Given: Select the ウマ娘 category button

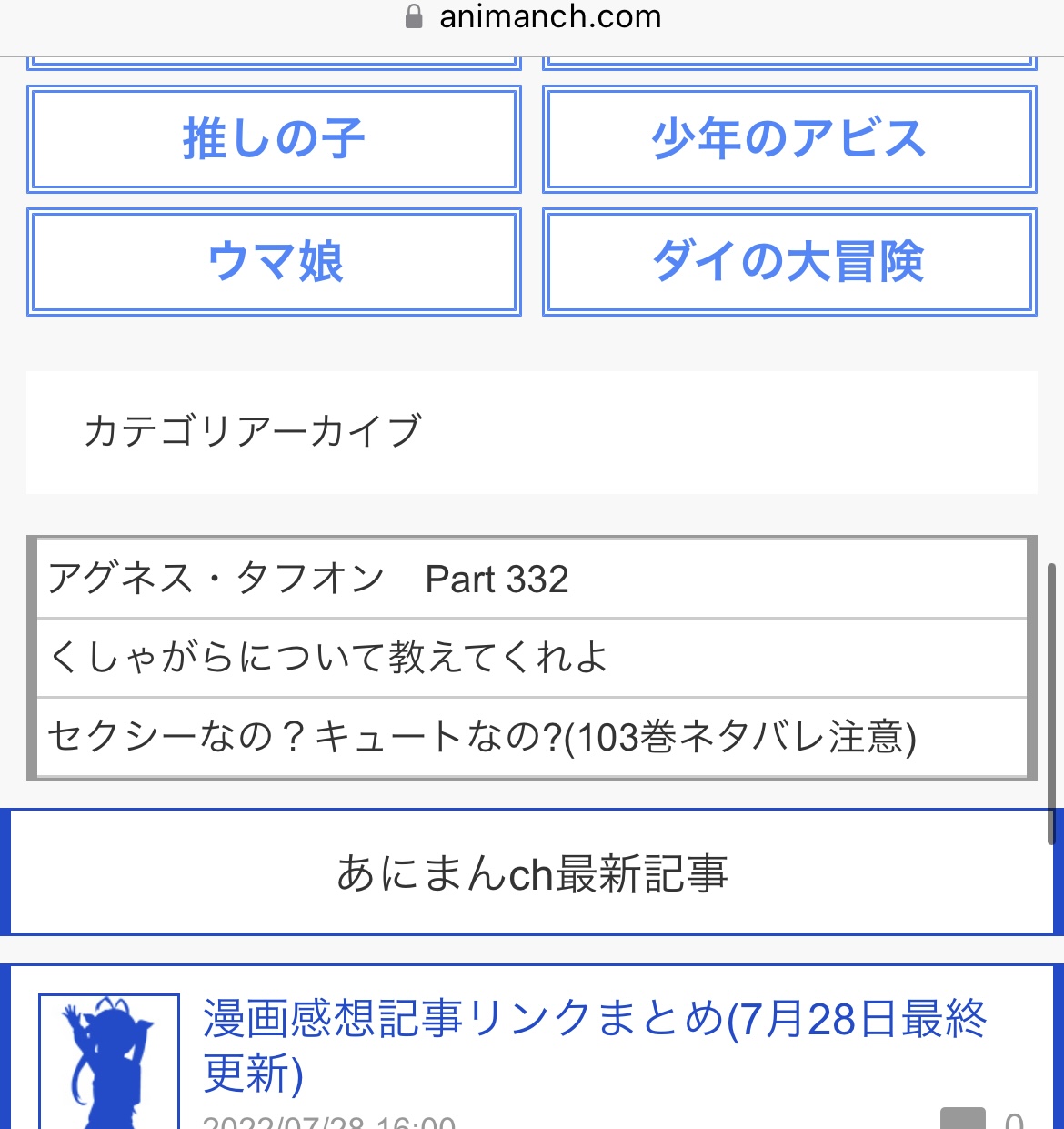Looking at the screenshot, I should (x=274, y=262).
